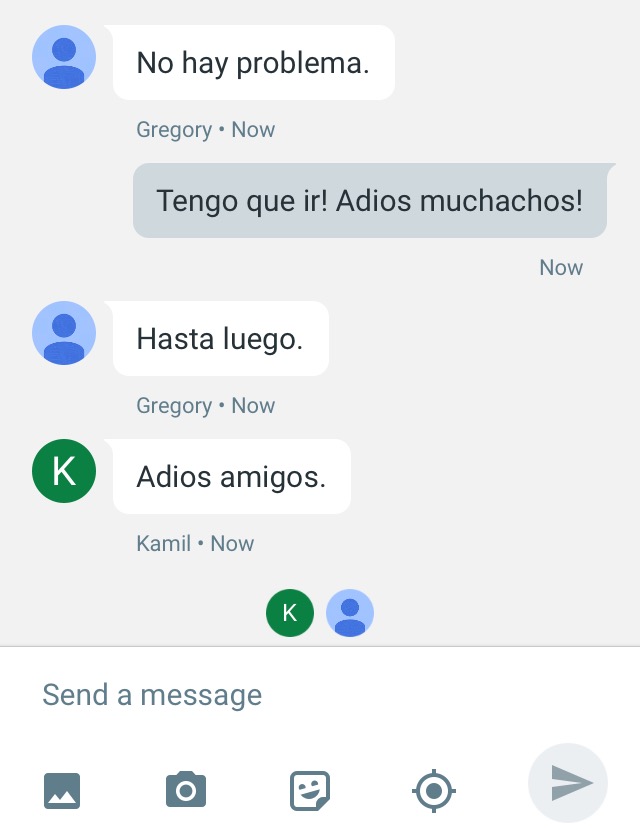Attach a photo from the gallery
This screenshot has width=640, height=830.
(62, 790)
